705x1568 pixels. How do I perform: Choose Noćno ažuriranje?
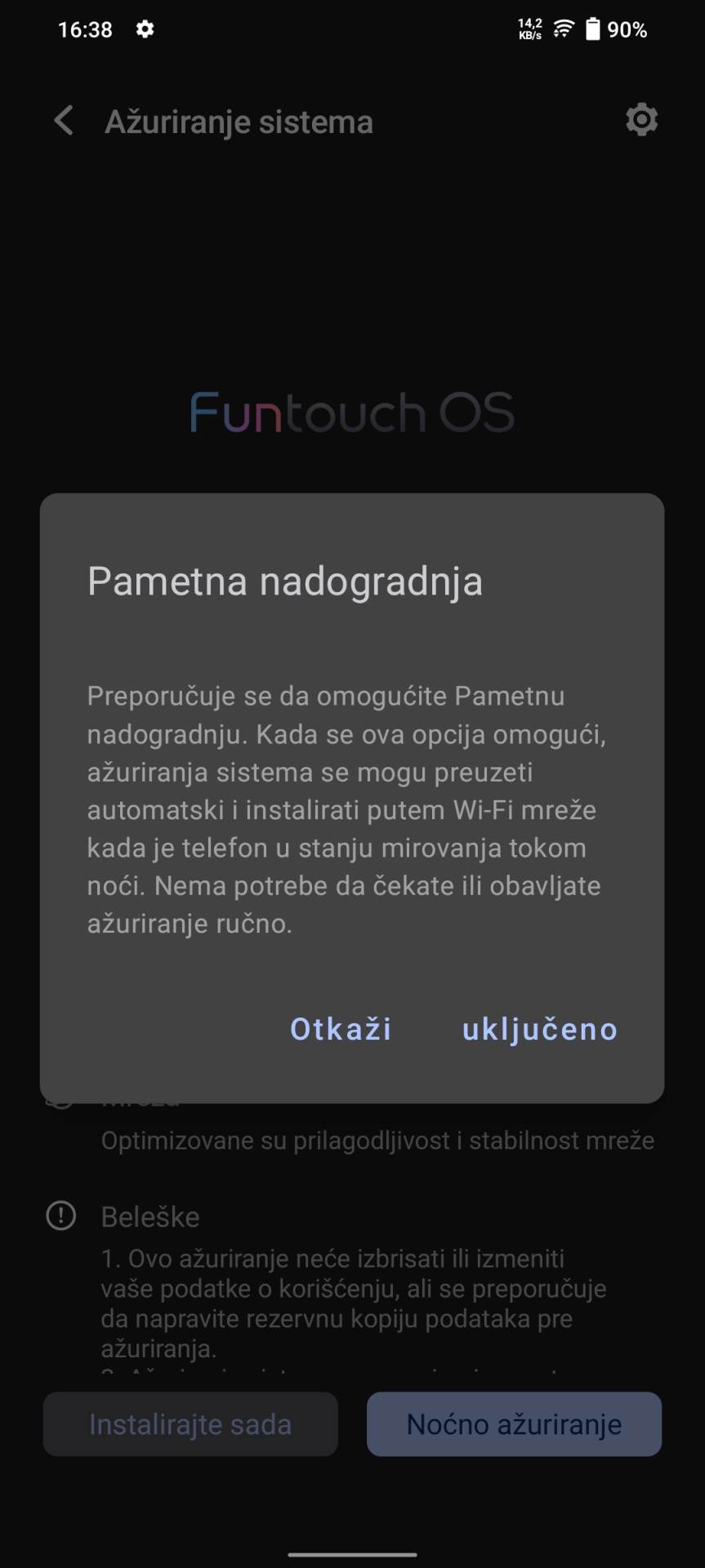click(x=514, y=1424)
